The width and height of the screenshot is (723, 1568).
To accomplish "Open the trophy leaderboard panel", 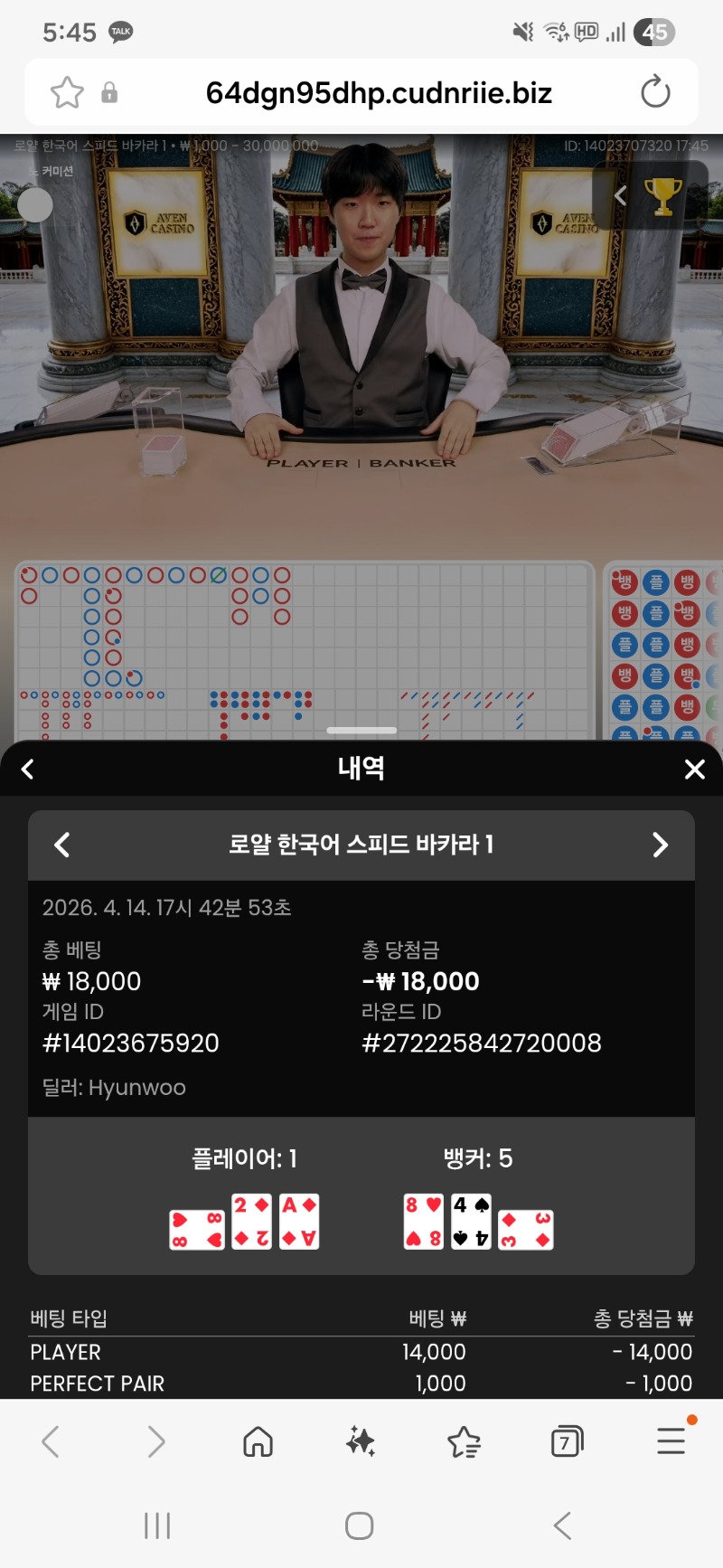I will (x=662, y=195).
